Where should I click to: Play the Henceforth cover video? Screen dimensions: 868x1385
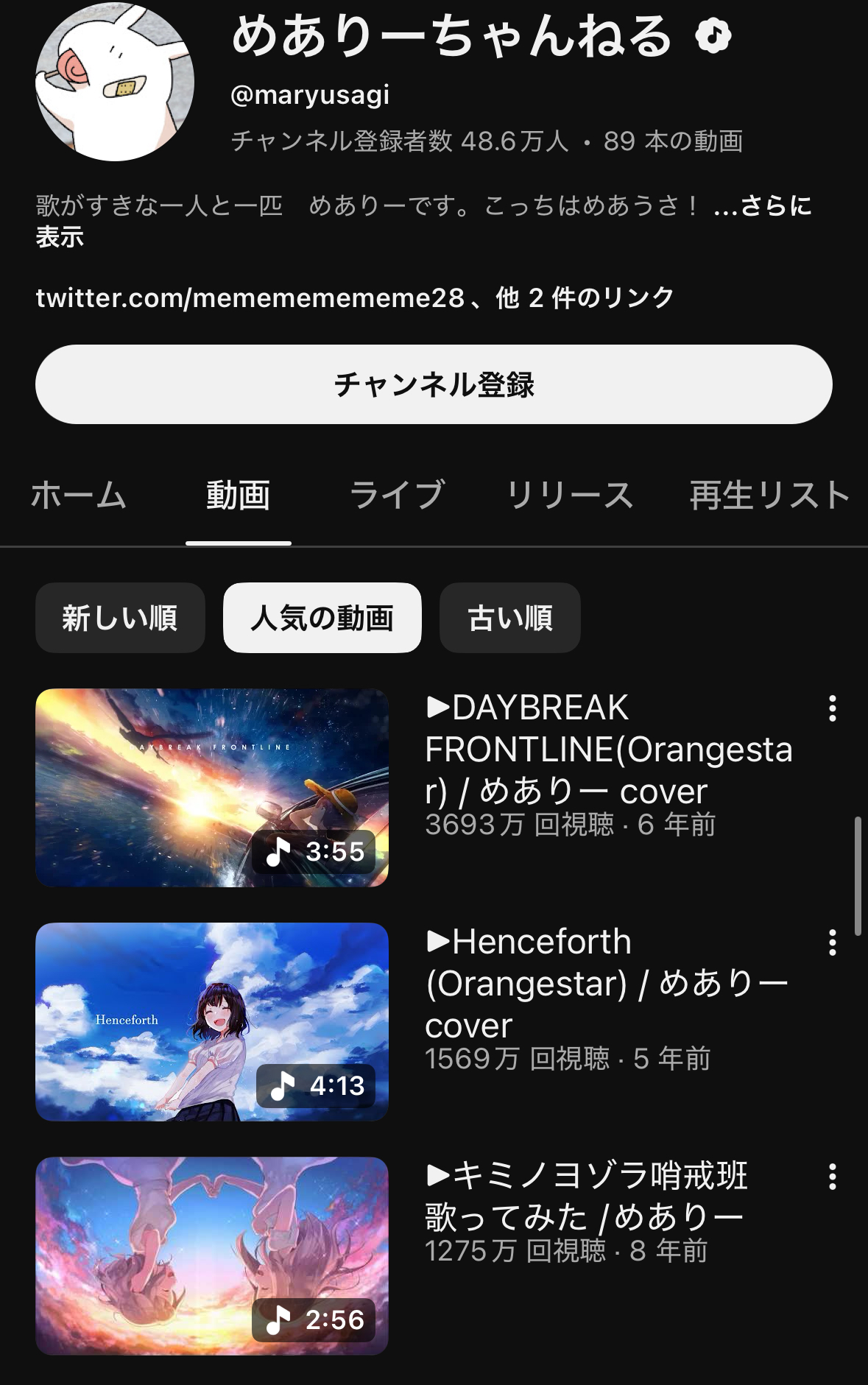[212, 1021]
